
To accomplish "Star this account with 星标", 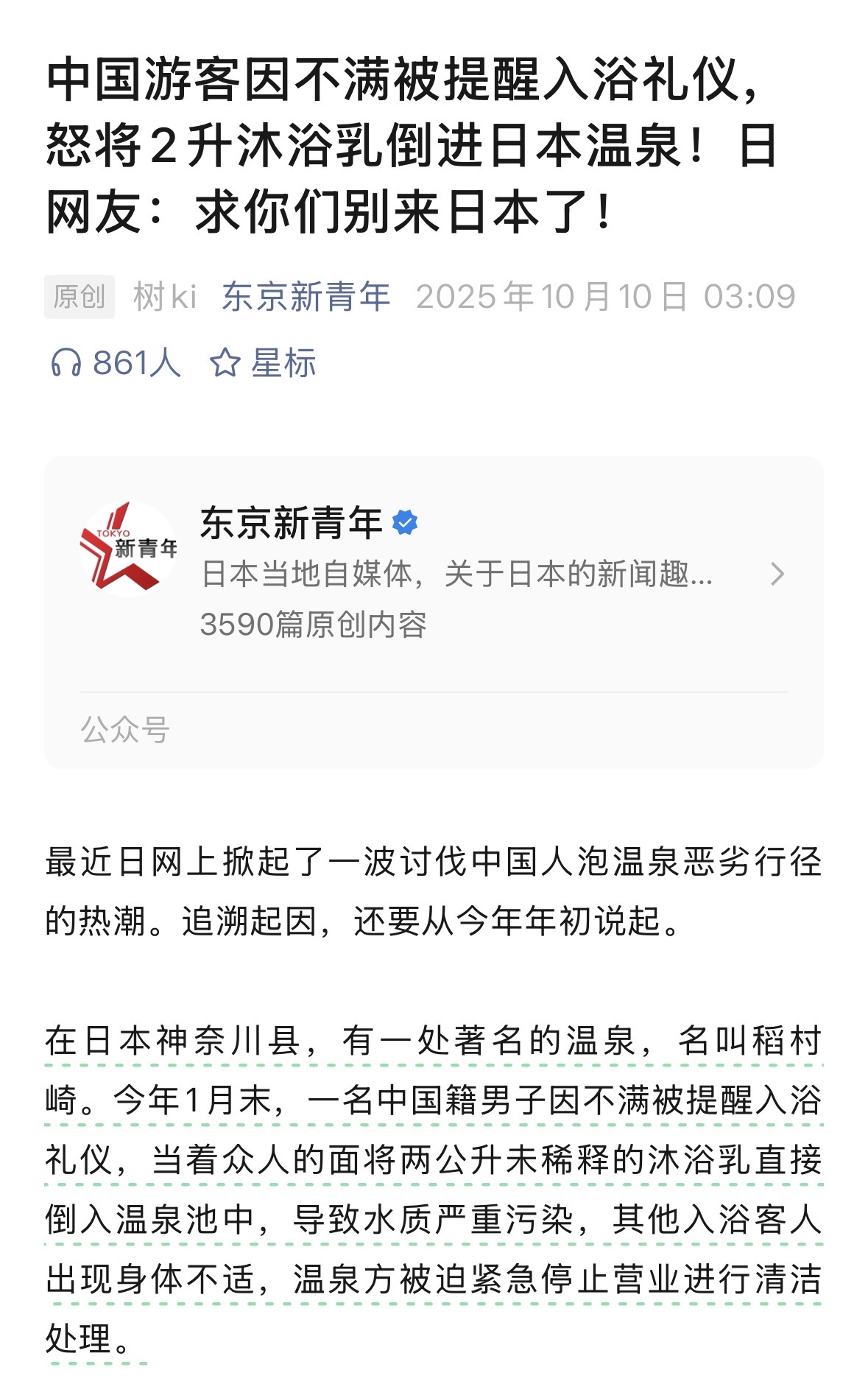I will 264,363.
